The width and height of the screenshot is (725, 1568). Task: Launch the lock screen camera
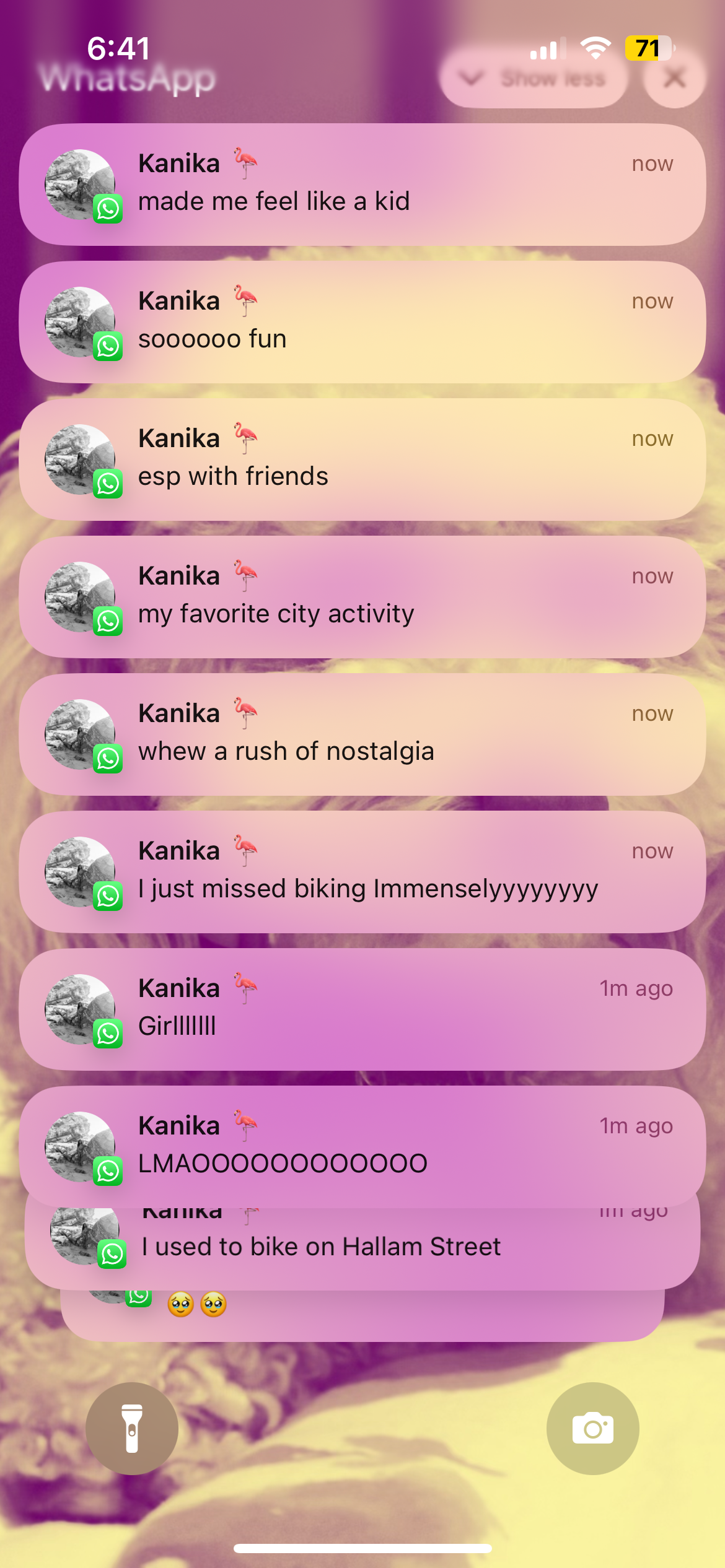(592, 1428)
